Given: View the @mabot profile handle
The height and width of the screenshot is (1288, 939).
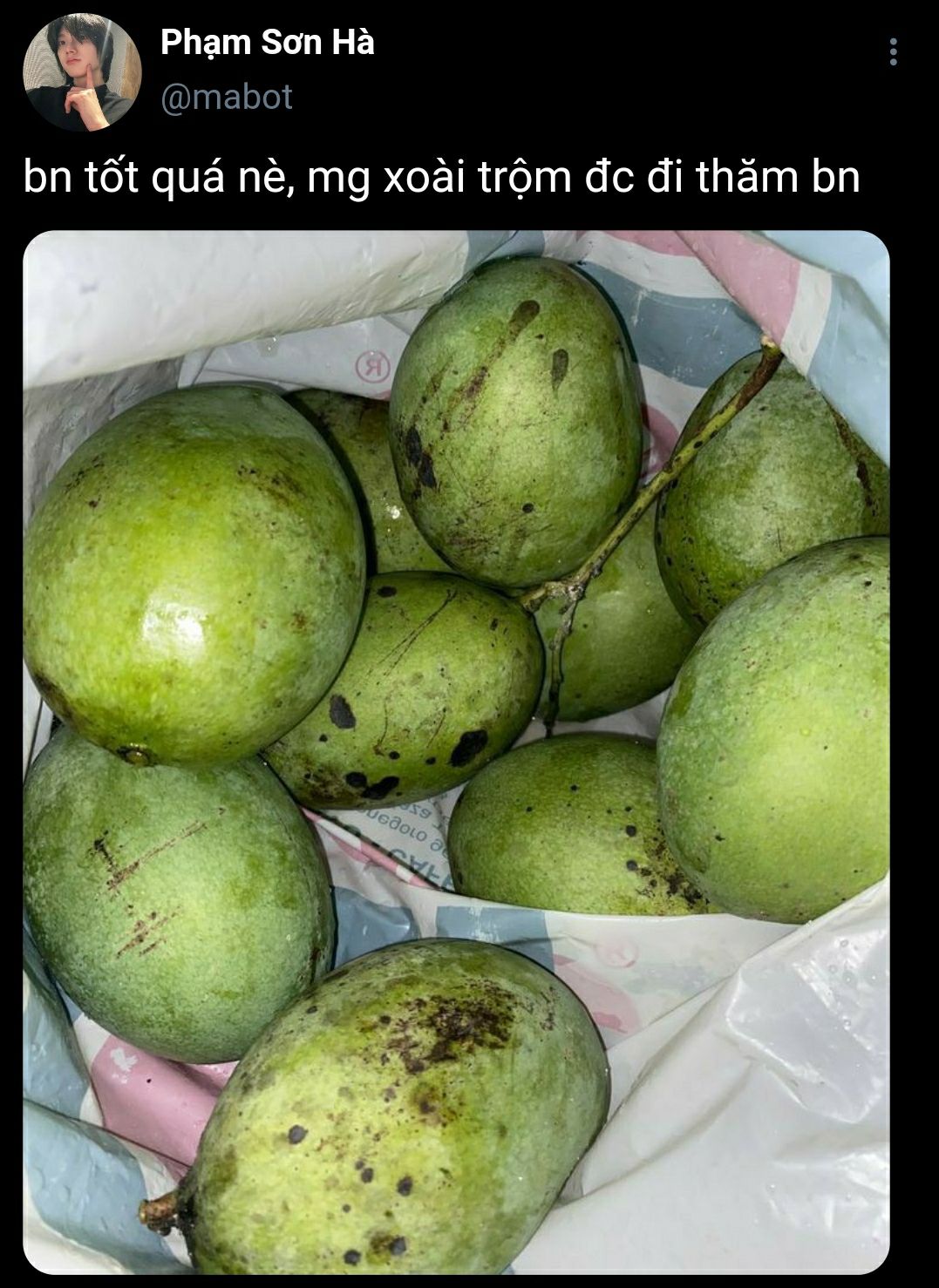Looking at the screenshot, I should [x=227, y=97].
